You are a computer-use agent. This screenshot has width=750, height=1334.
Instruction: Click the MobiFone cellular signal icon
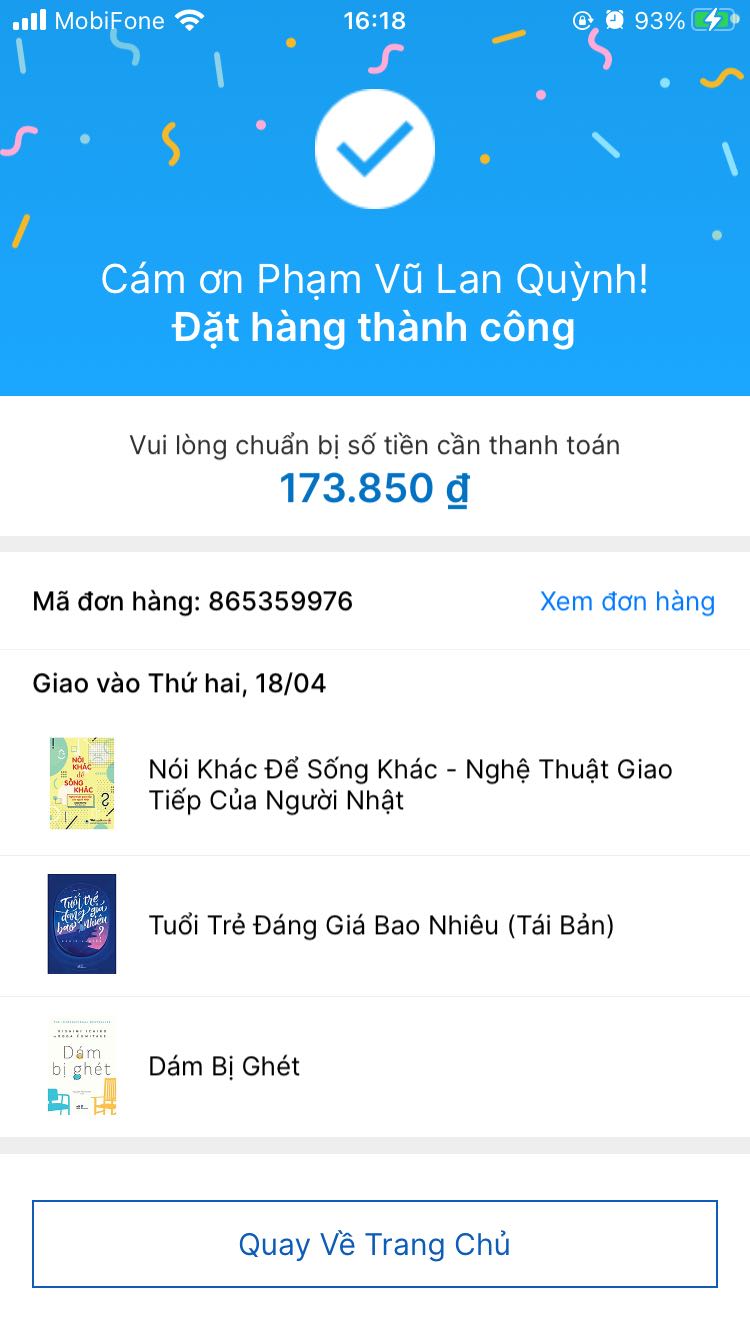30,18
